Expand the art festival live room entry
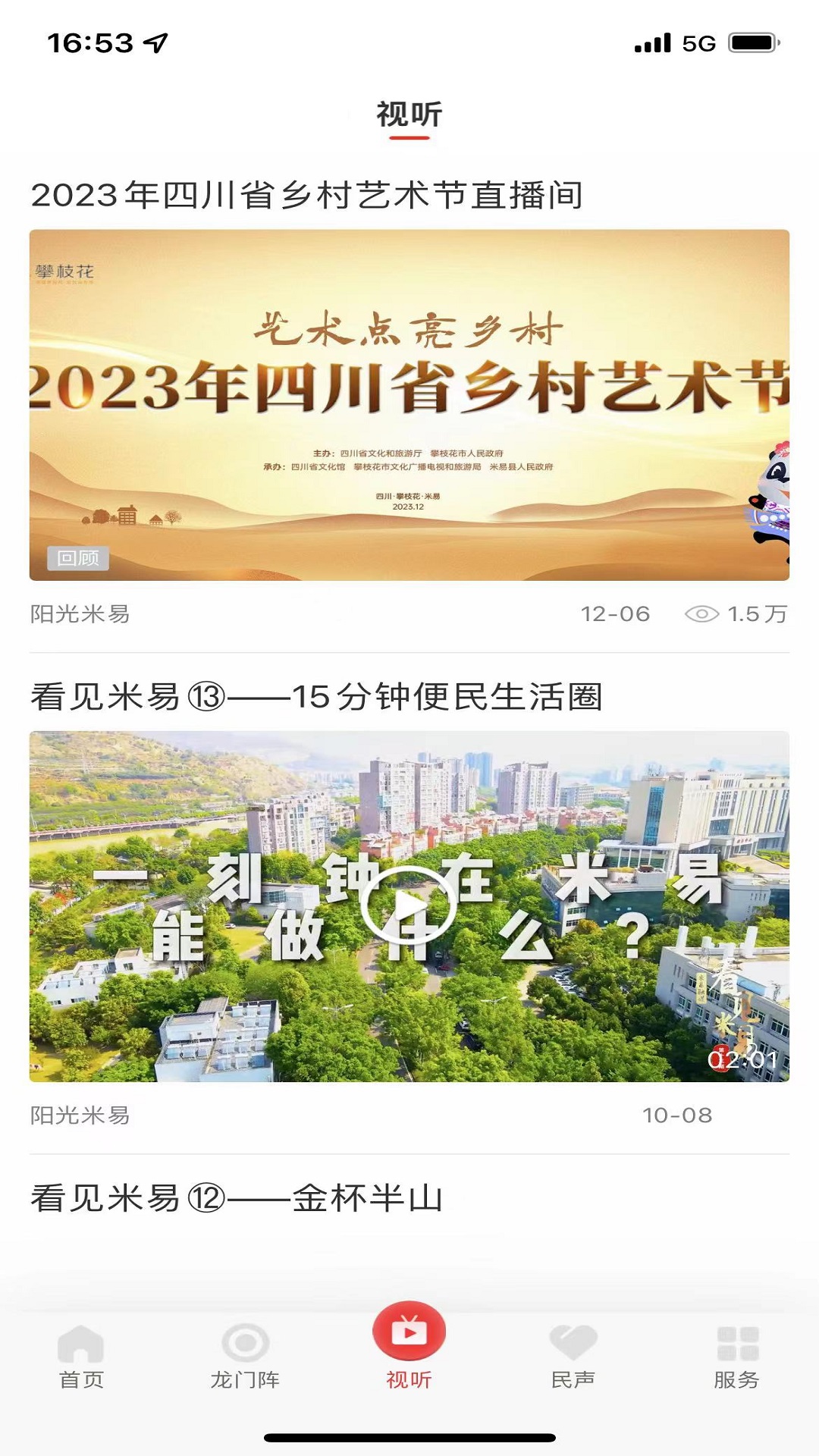This screenshot has width=819, height=1456. click(x=409, y=402)
